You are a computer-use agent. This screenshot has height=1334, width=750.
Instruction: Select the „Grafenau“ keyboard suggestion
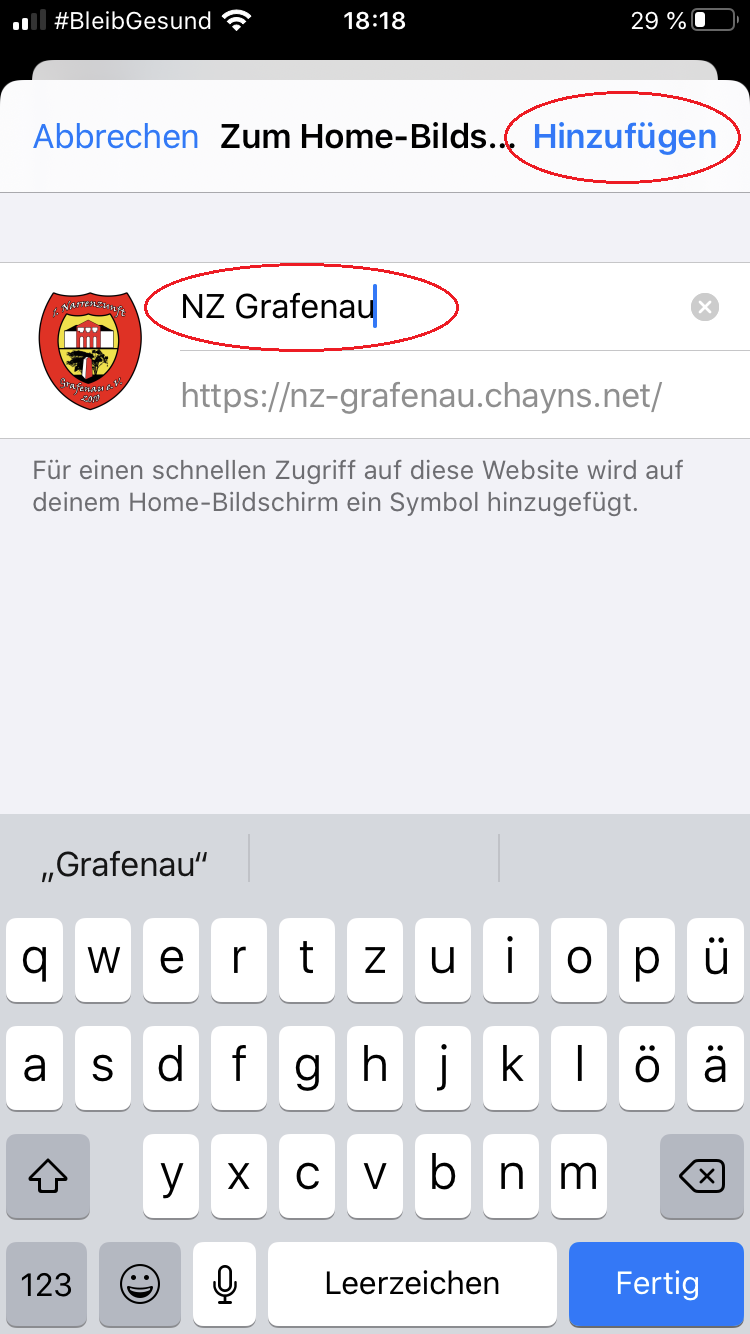(125, 864)
